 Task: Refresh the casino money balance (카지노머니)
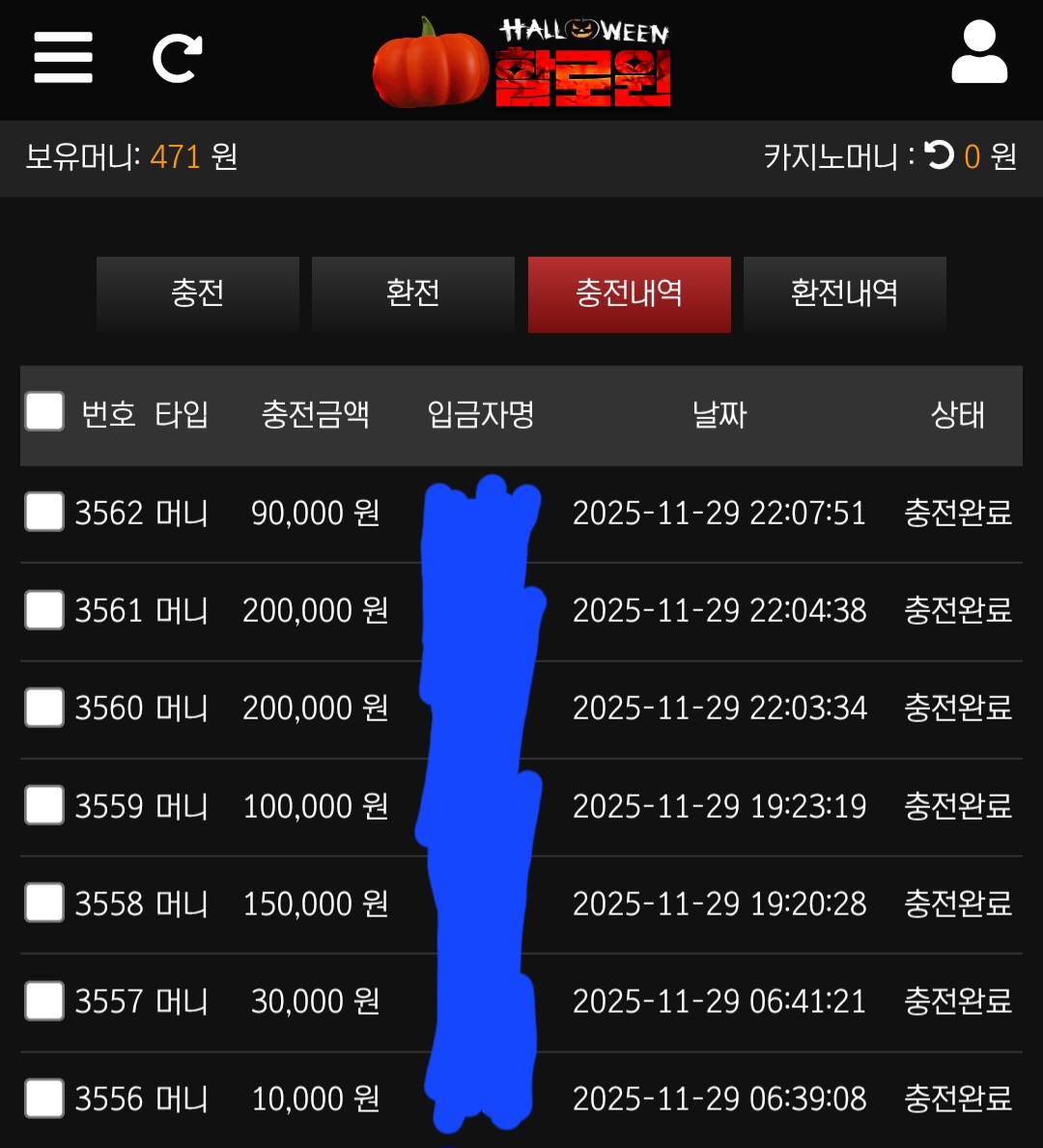pyautogui.click(x=939, y=154)
